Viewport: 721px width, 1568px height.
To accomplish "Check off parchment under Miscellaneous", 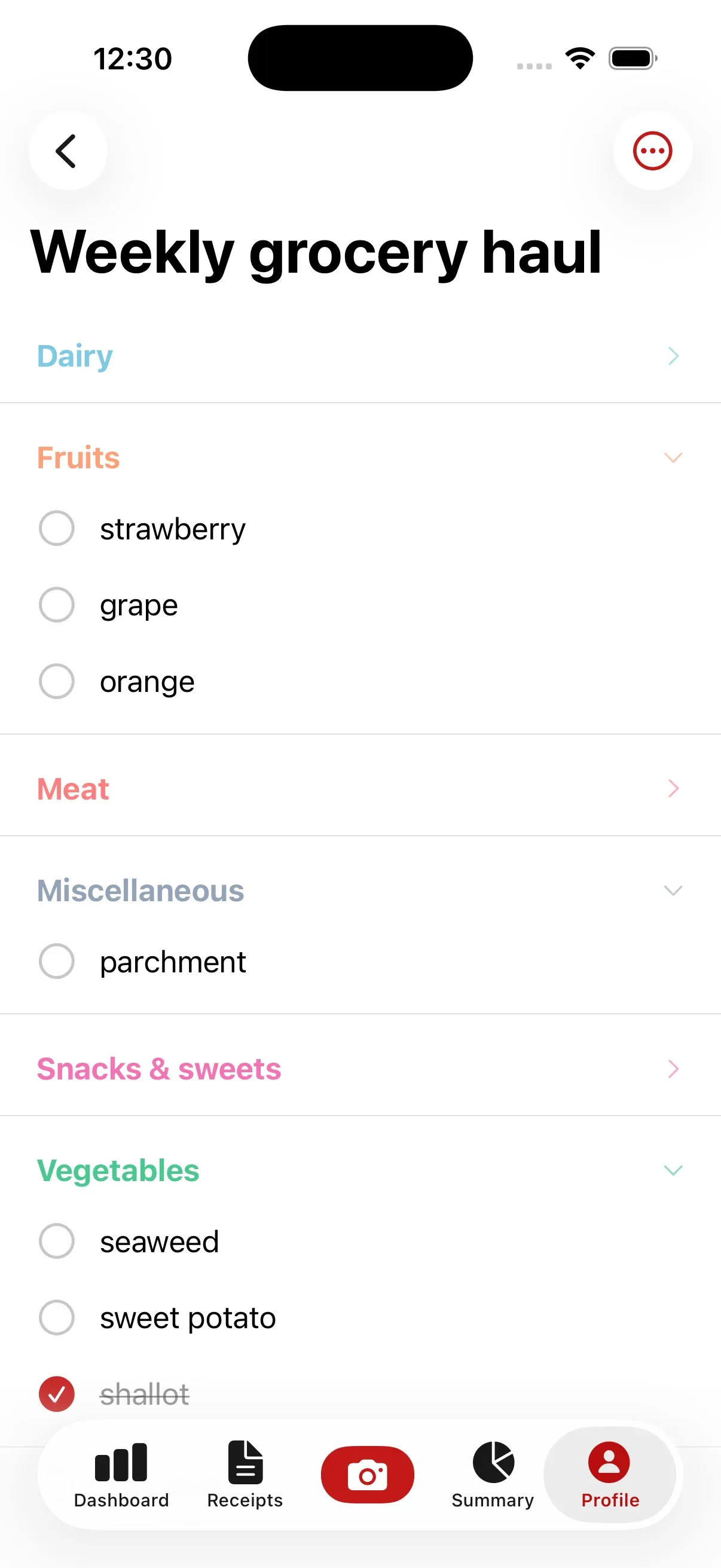I will (x=57, y=962).
